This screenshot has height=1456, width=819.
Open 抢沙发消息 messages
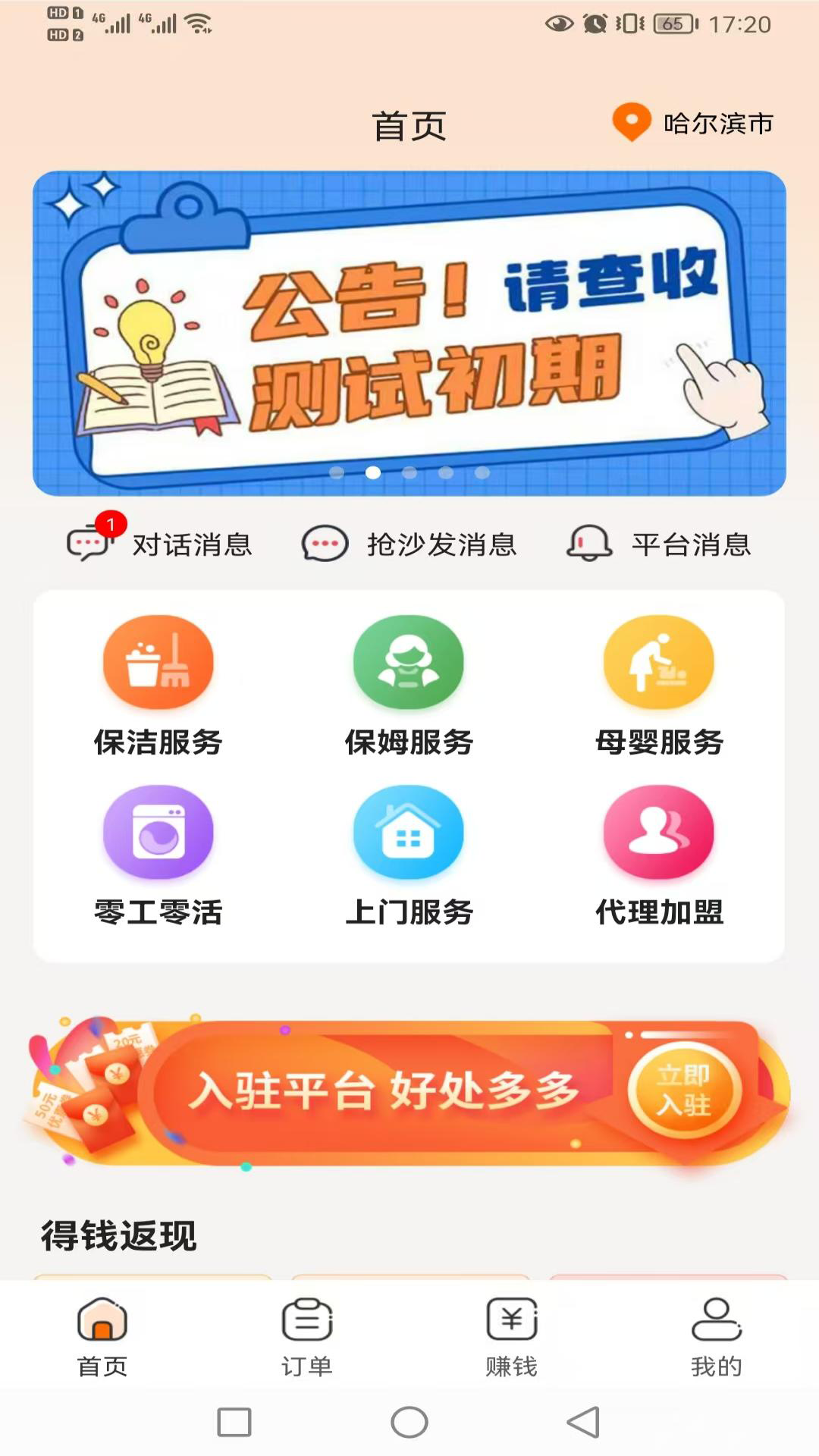click(409, 544)
